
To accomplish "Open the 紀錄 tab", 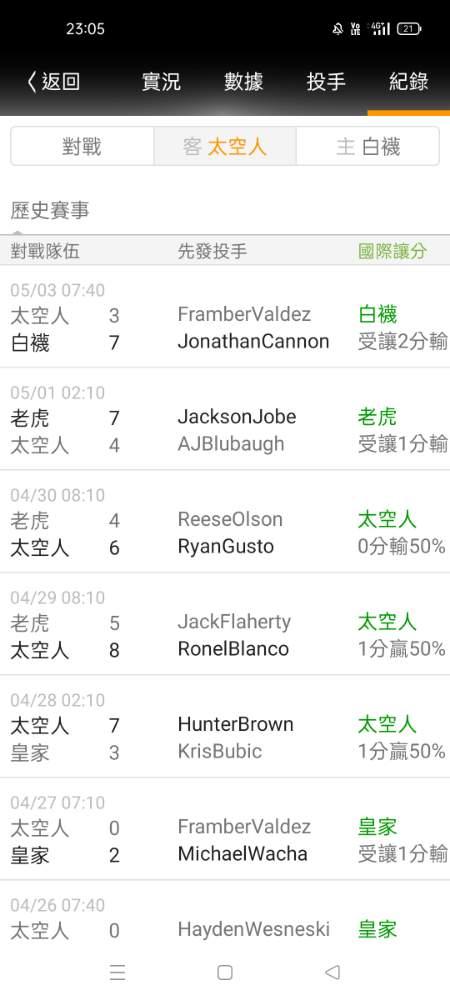I will click(409, 82).
